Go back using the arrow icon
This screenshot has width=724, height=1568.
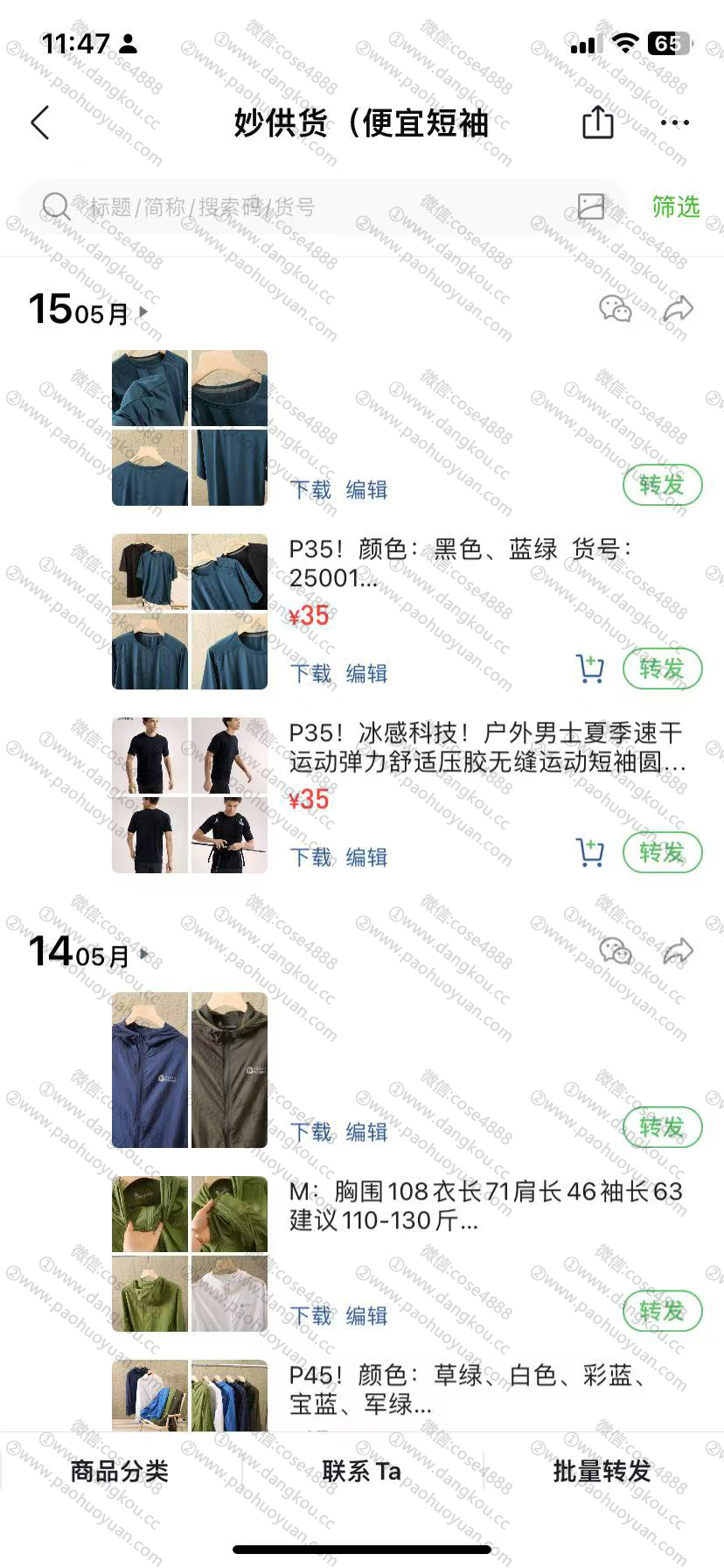point(40,123)
